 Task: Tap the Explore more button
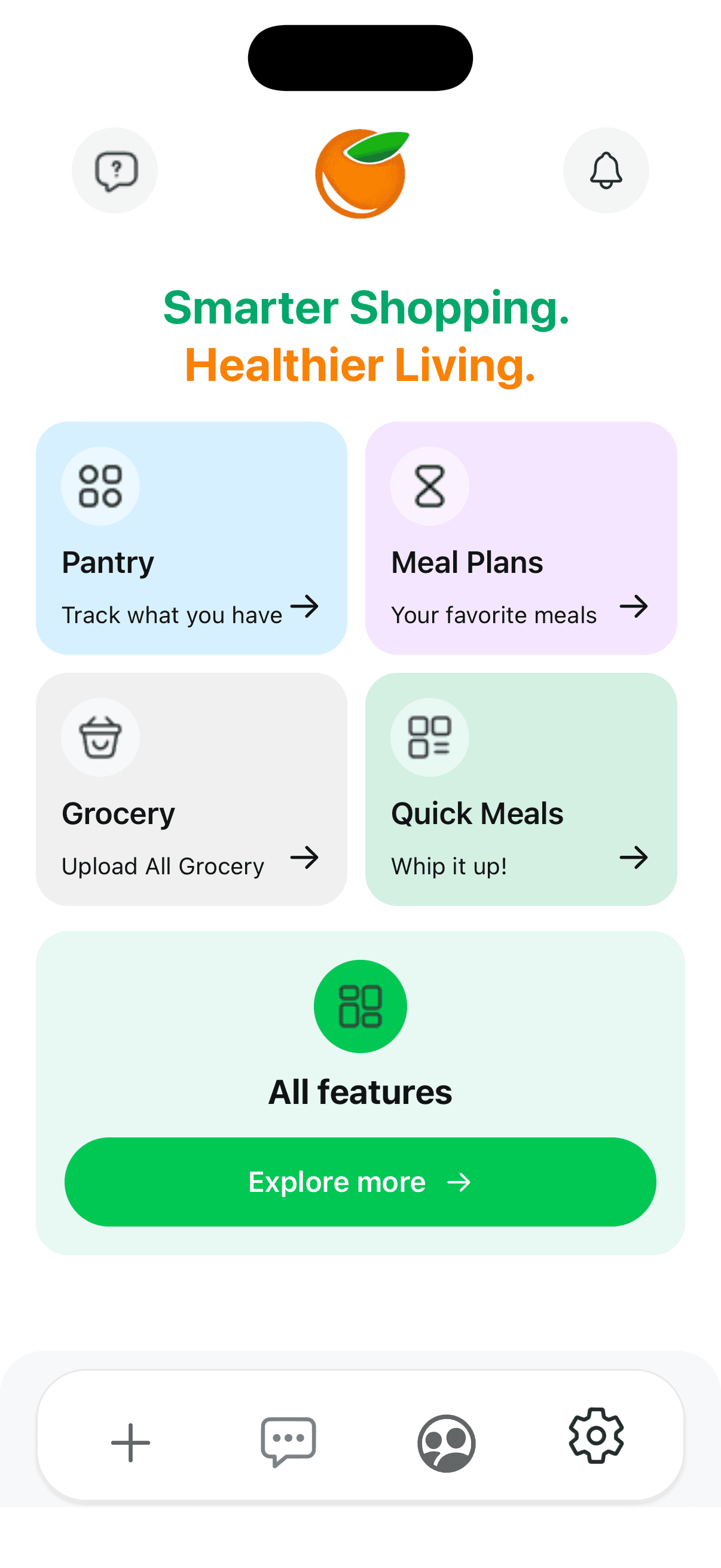360,1182
